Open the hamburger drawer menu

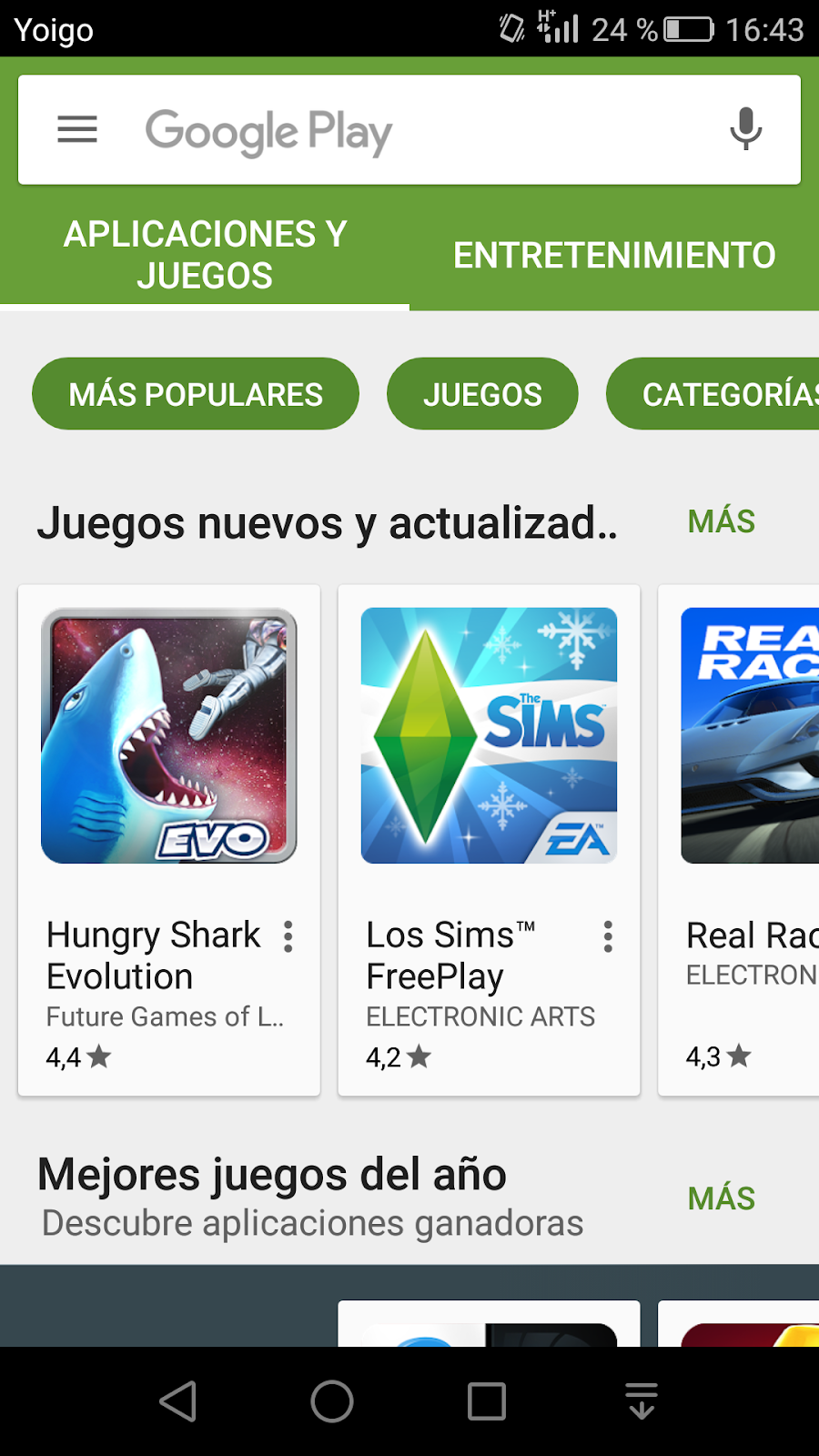(x=77, y=130)
